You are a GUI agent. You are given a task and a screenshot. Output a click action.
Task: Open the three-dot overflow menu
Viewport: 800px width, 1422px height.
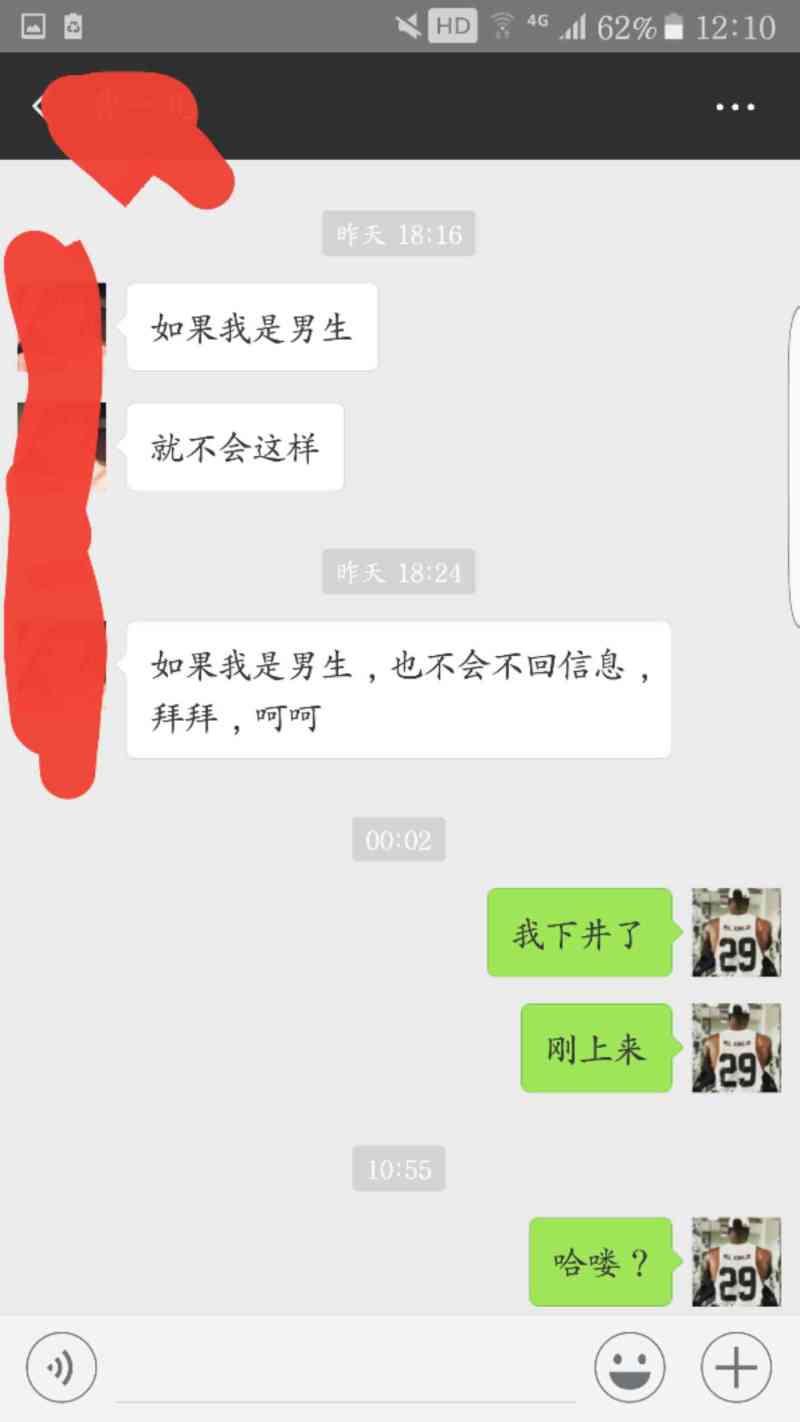[x=735, y=107]
